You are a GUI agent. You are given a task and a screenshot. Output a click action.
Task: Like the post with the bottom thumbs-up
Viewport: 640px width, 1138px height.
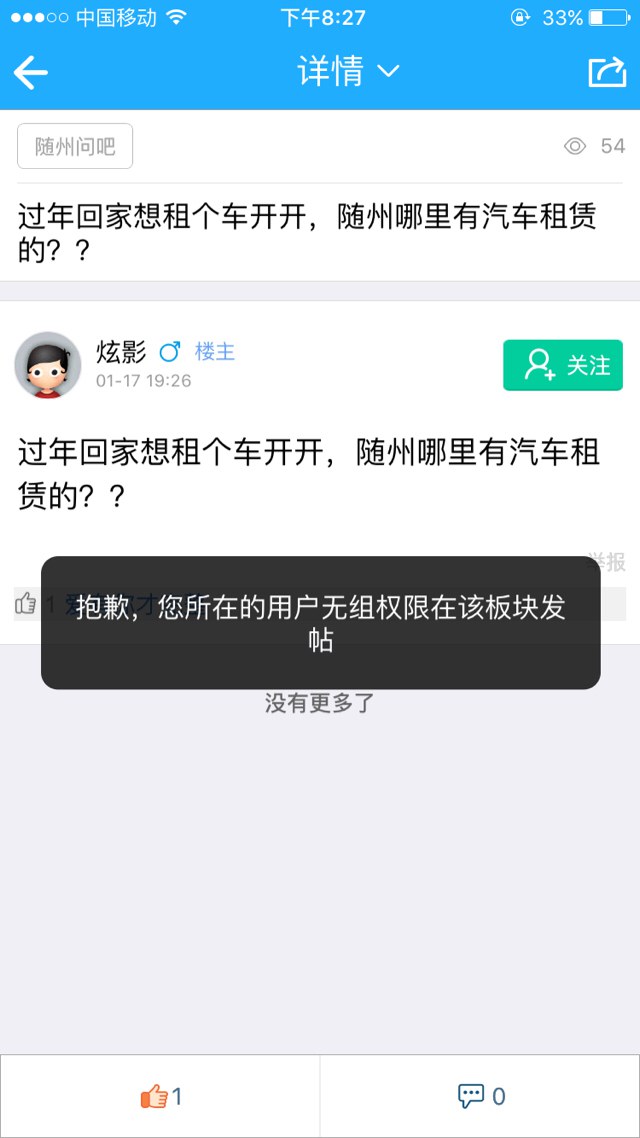[160, 1096]
